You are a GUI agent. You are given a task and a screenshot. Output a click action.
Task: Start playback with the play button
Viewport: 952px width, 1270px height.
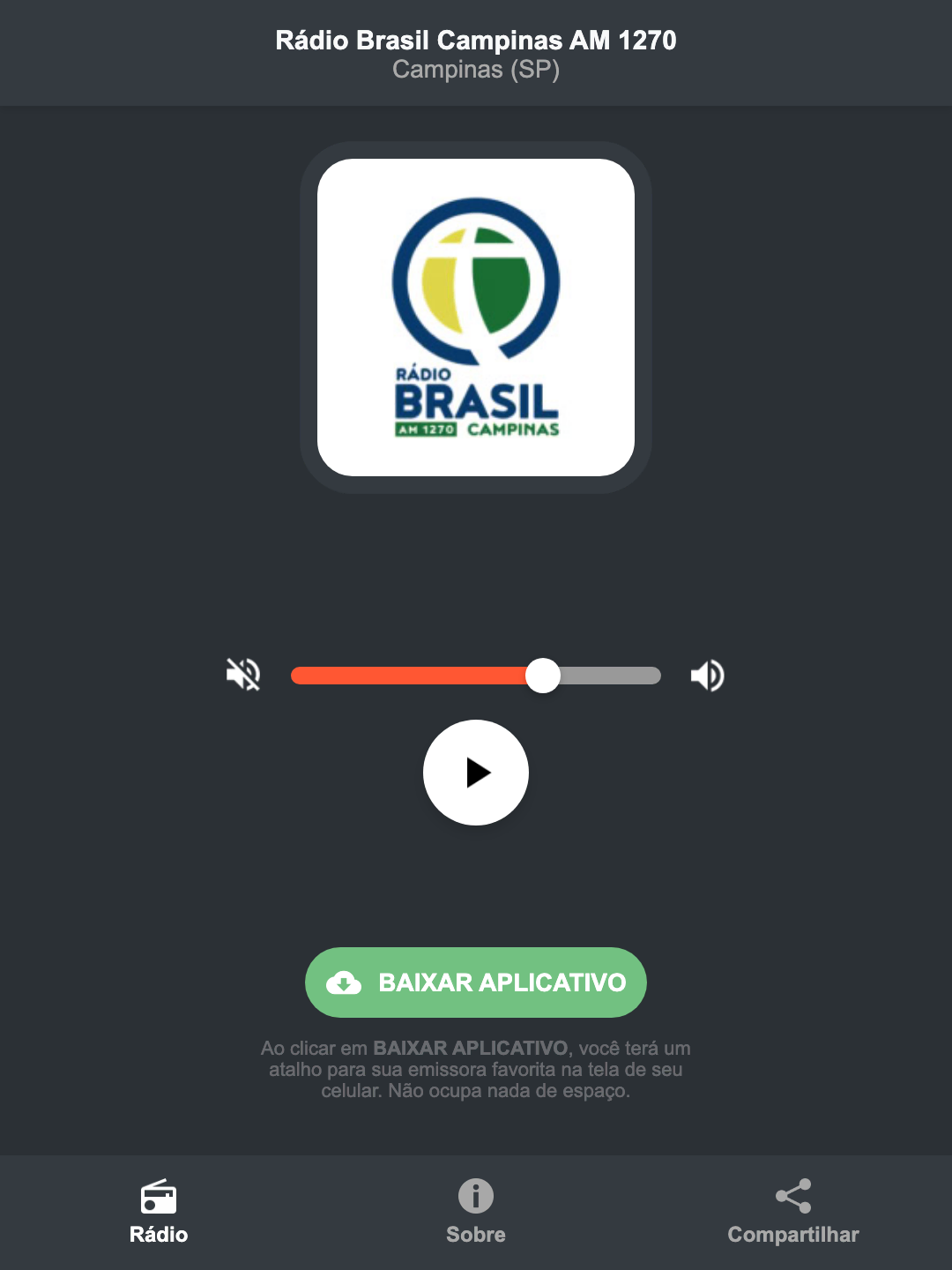pyautogui.click(x=476, y=773)
